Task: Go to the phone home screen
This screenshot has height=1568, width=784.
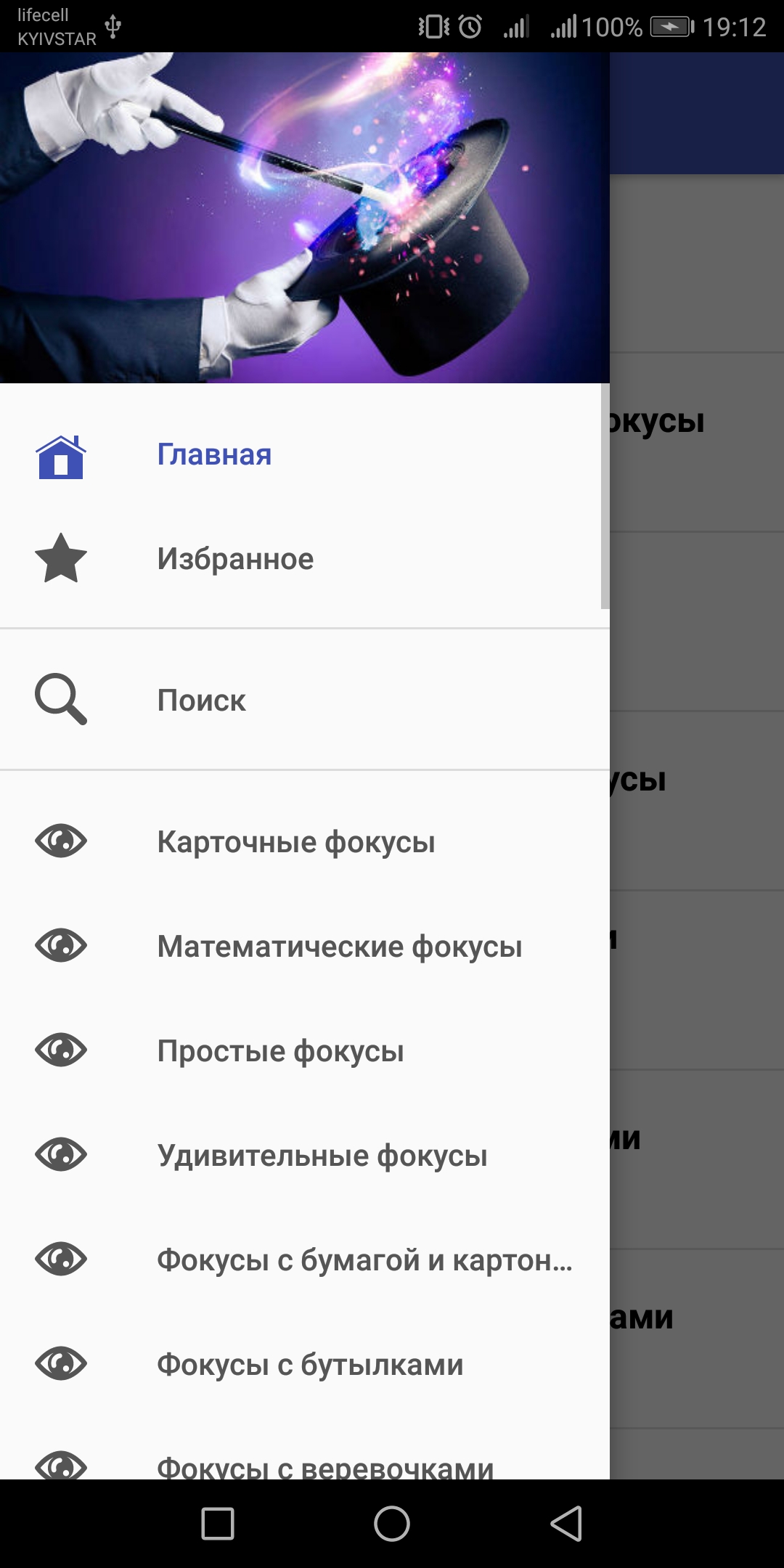Action: [x=392, y=1523]
